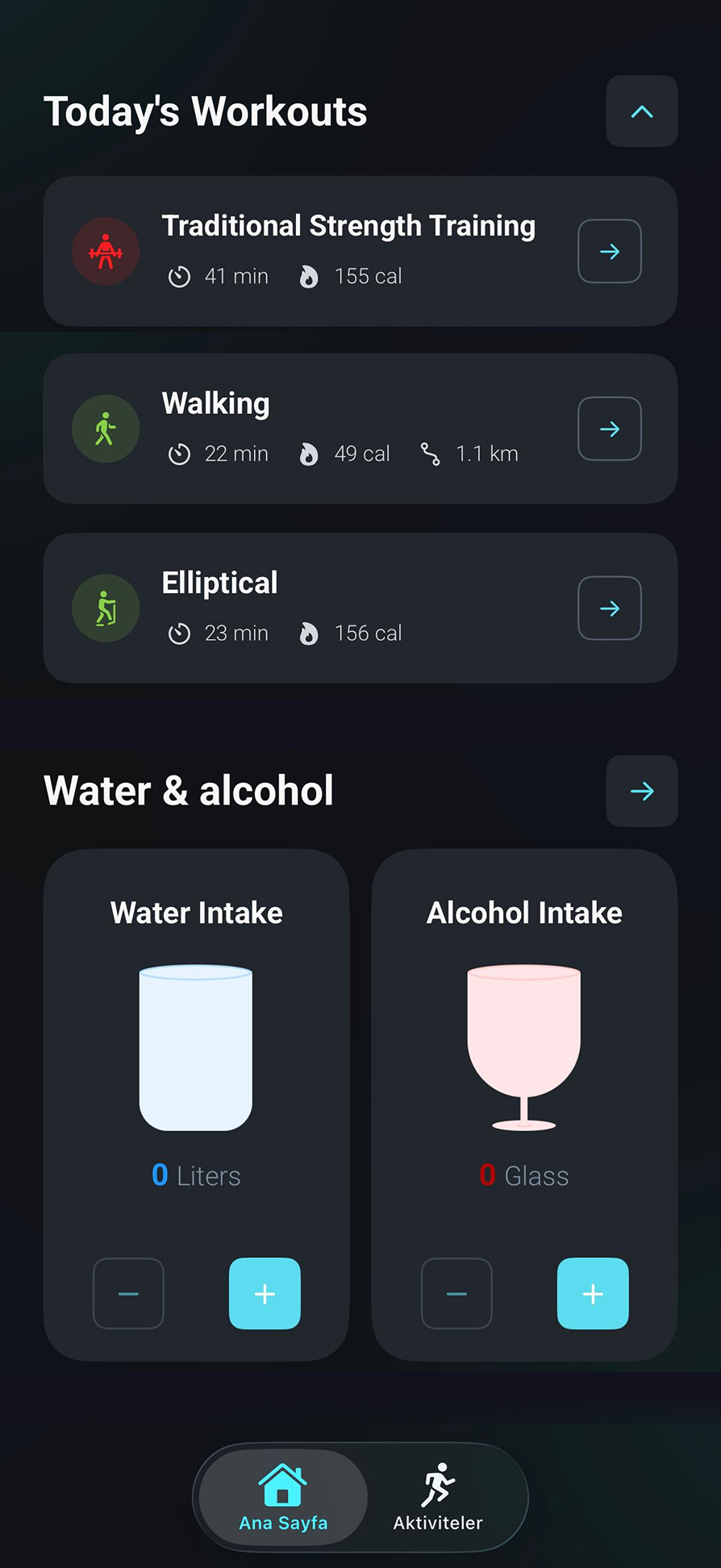Image resolution: width=721 pixels, height=1568 pixels.
Task: Open the Water & alcohol section arrow
Action: coord(641,791)
